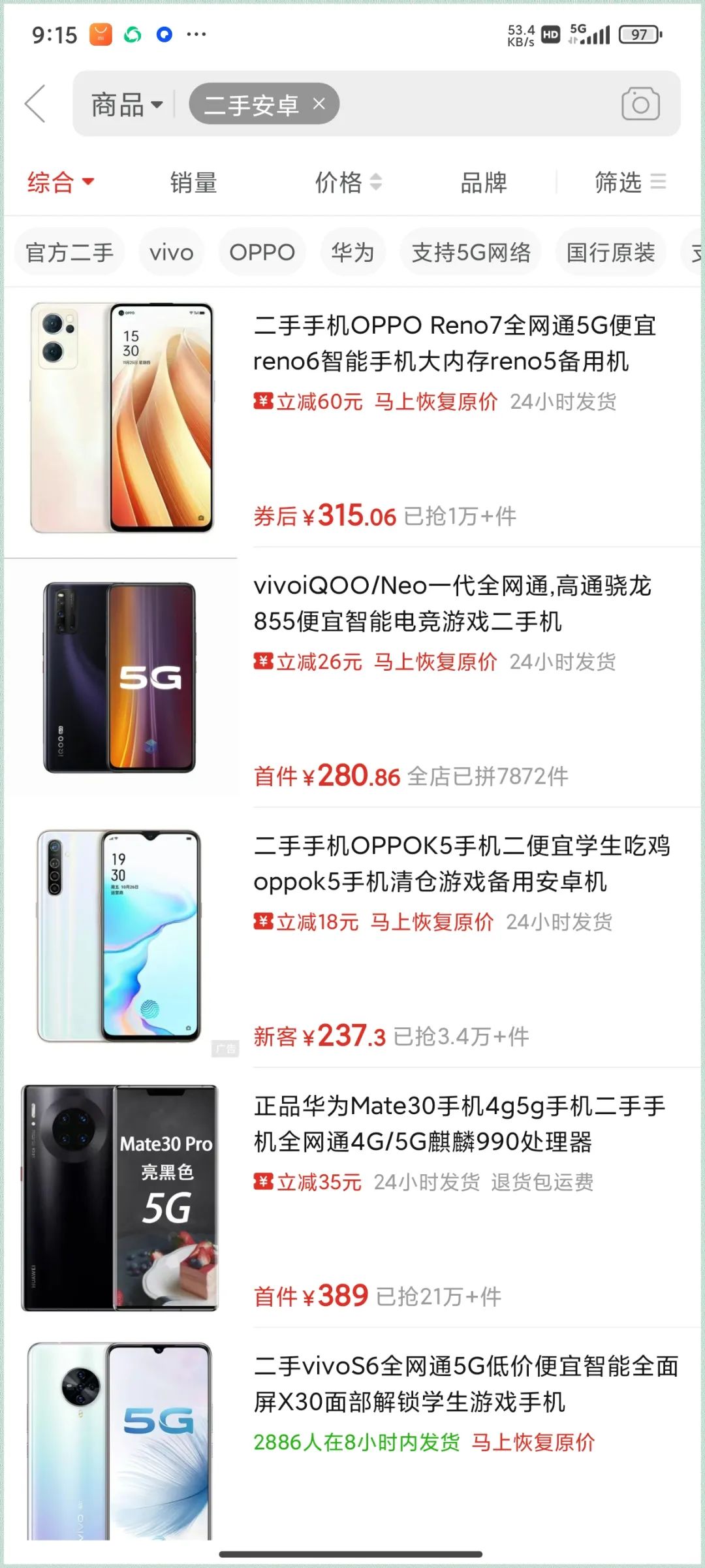
Task: View the vivo S6 product listing
Action: [x=352, y=1435]
